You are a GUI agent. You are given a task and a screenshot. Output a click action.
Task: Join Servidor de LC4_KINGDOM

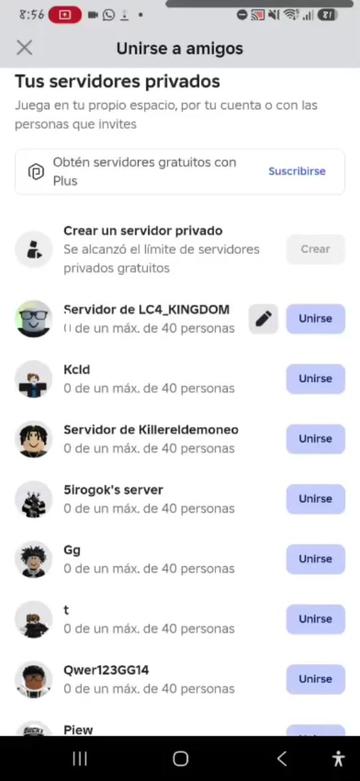point(315,319)
